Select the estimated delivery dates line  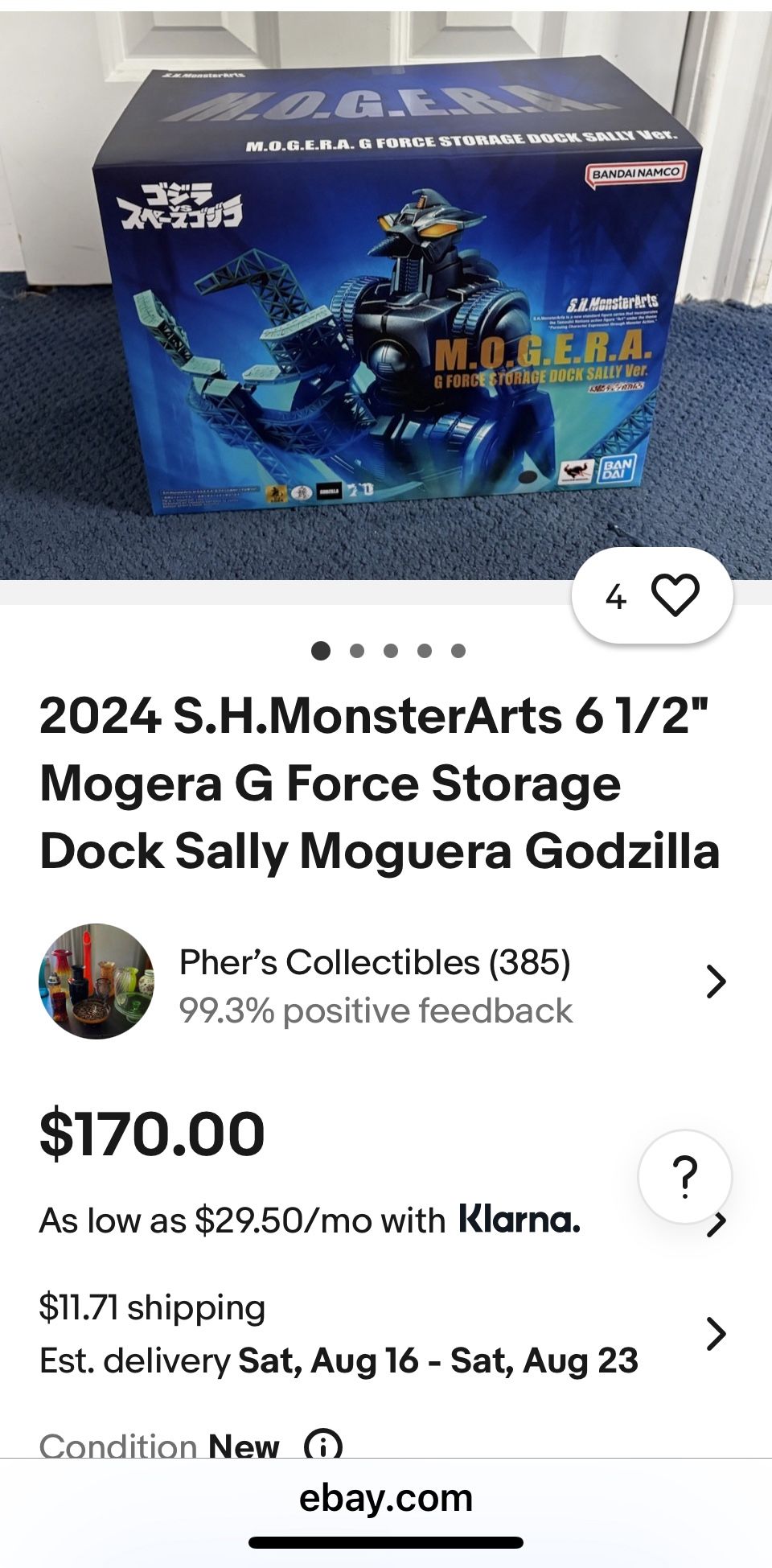[x=338, y=1360]
